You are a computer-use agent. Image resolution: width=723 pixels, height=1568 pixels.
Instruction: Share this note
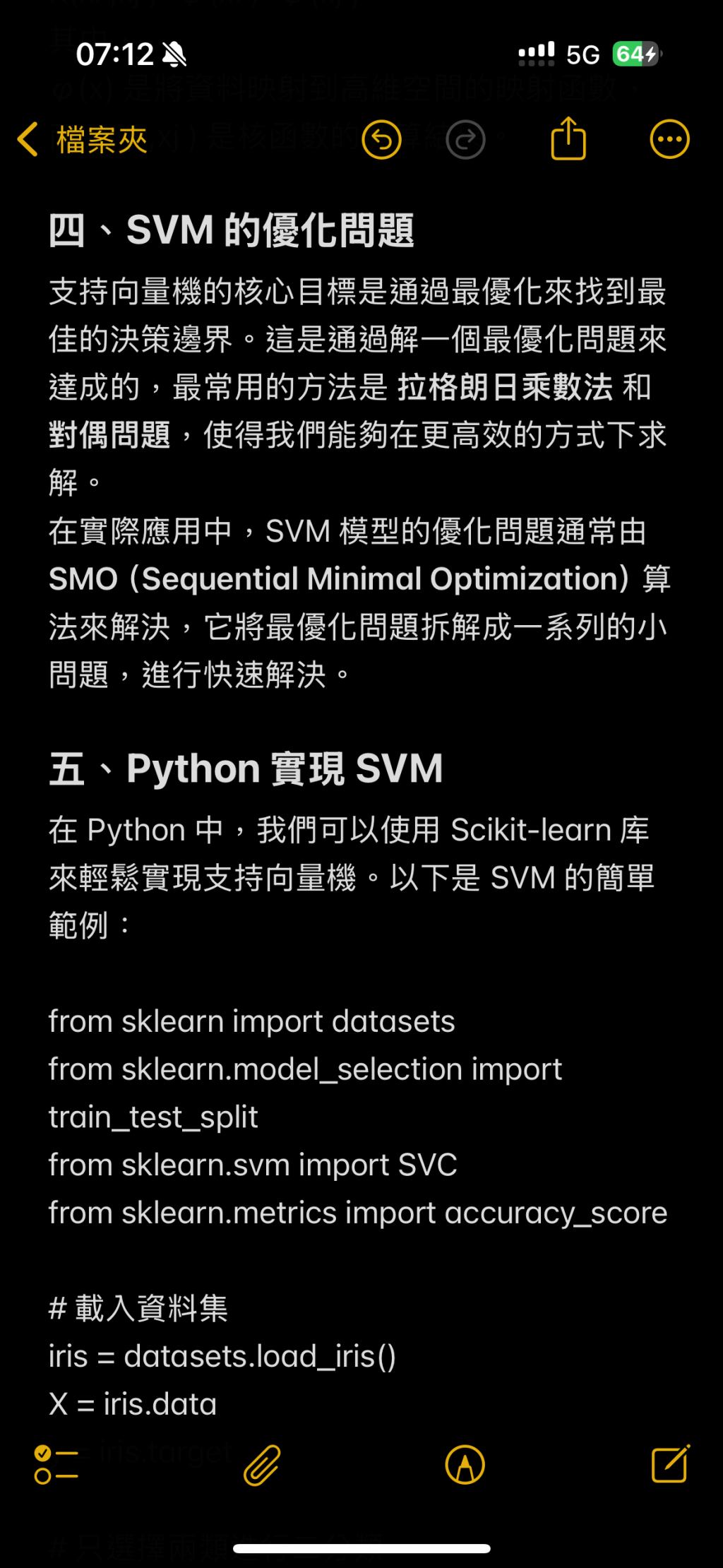point(568,139)
